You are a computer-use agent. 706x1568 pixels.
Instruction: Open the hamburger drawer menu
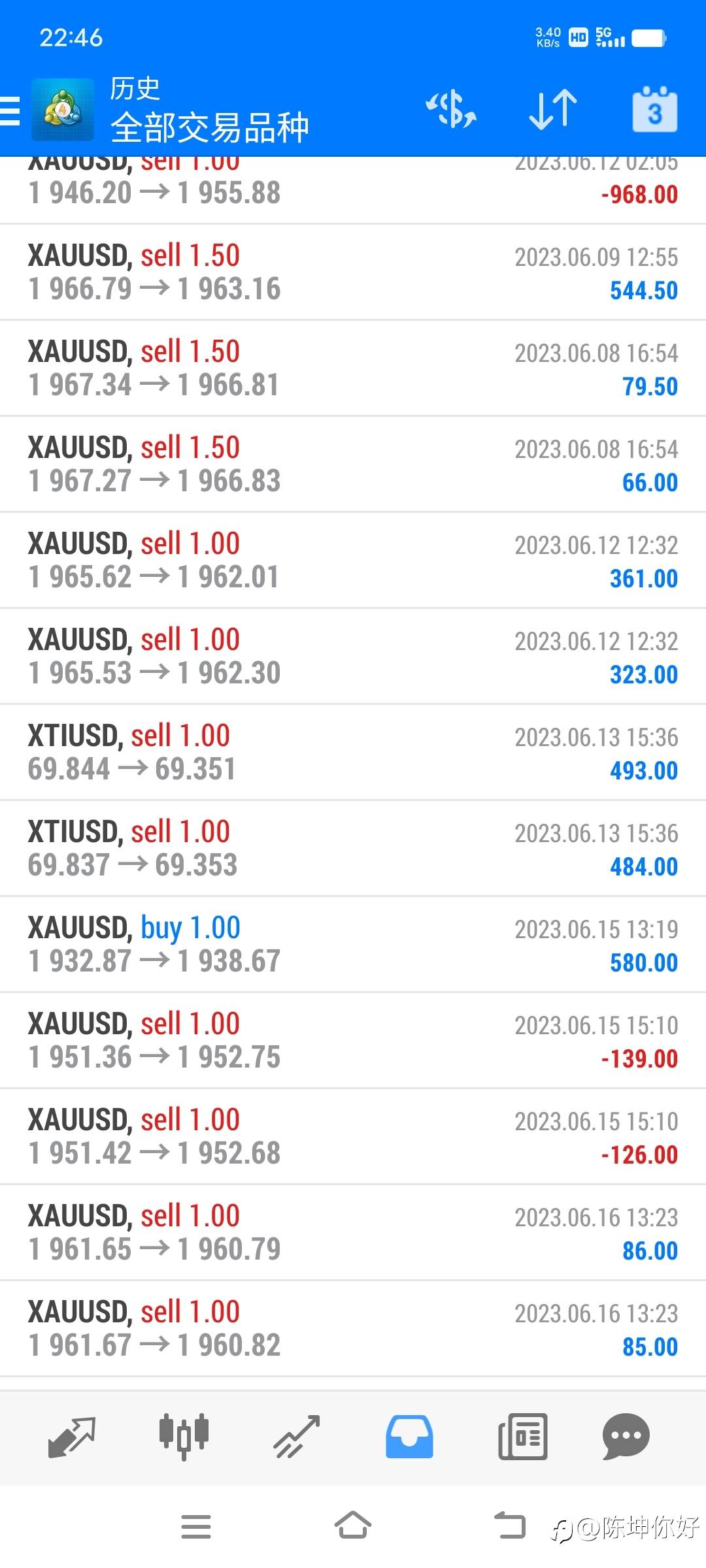(x=10, y=110)
